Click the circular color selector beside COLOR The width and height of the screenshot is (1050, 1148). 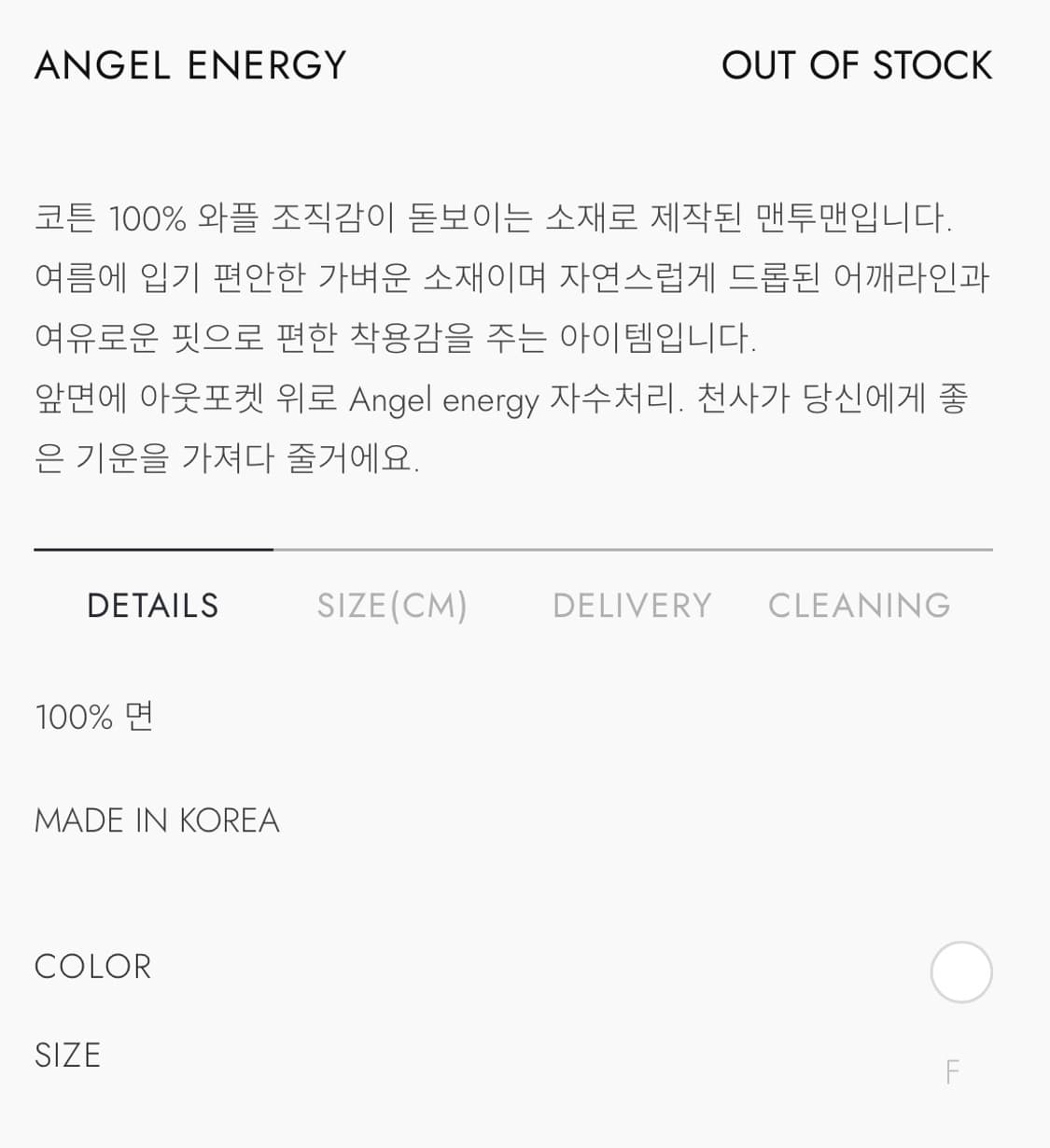[961, 971]
